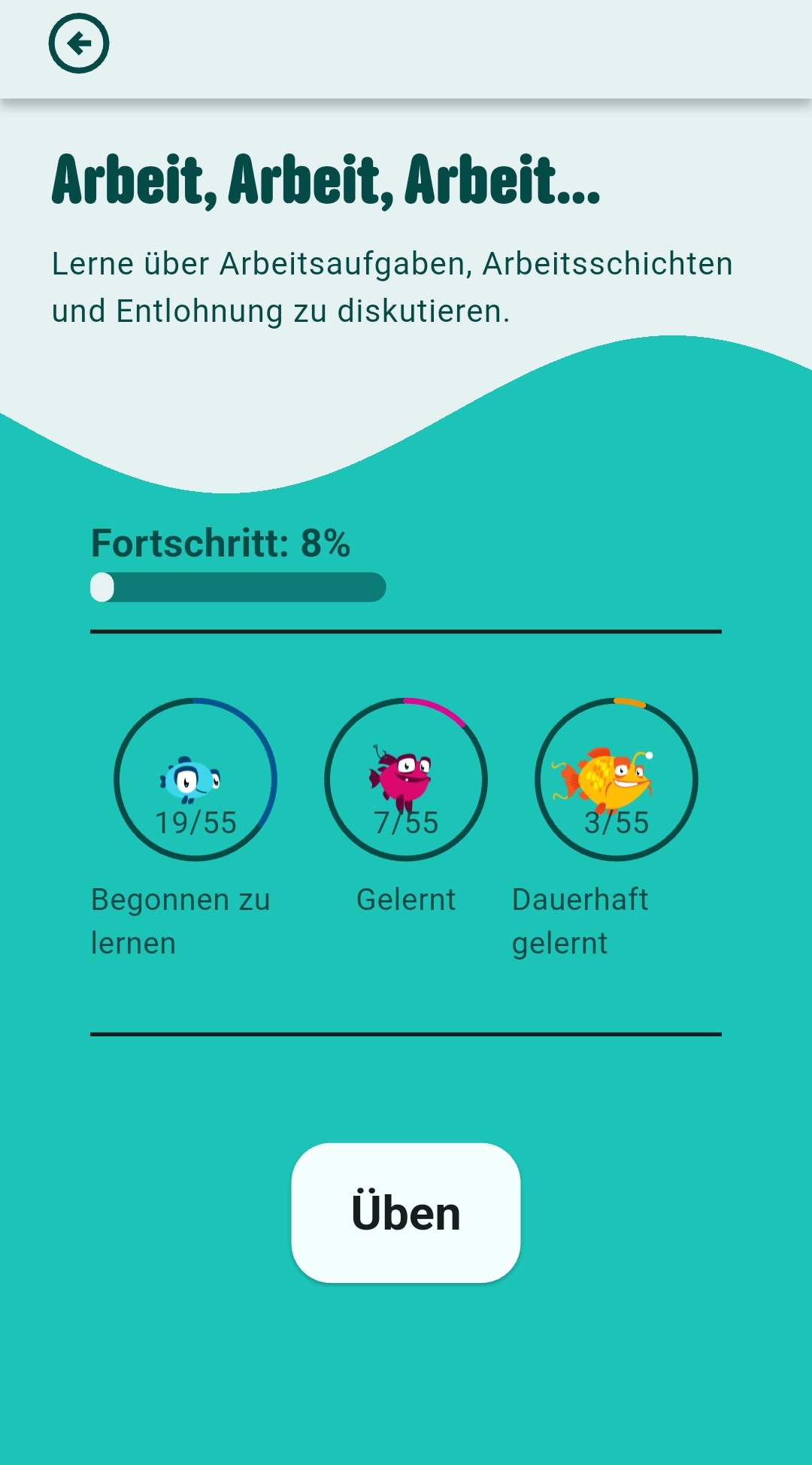
Task: Go back using the arrow icon
Action: (79, 44)
